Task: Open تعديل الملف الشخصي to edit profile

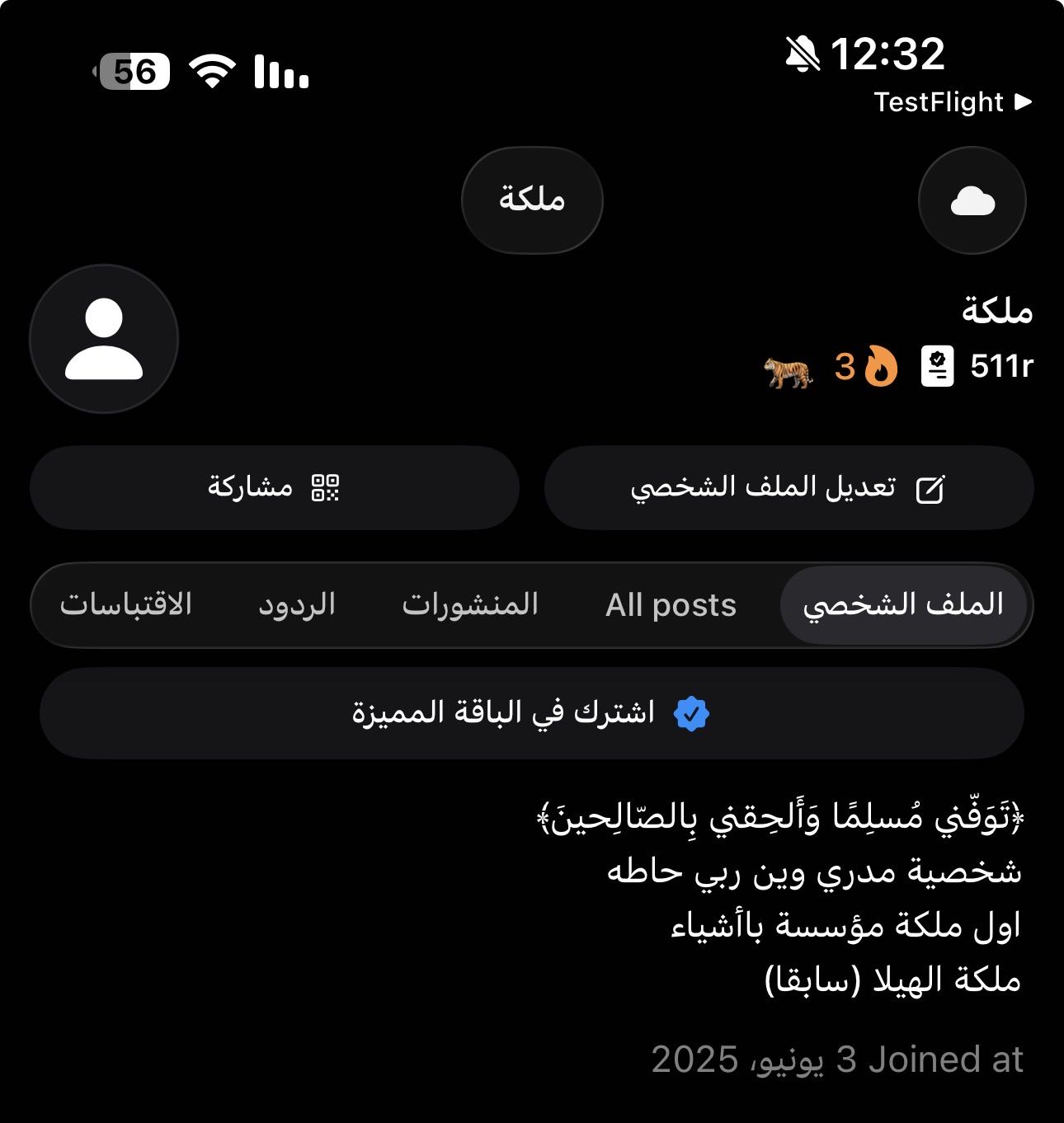Action: 789,488
